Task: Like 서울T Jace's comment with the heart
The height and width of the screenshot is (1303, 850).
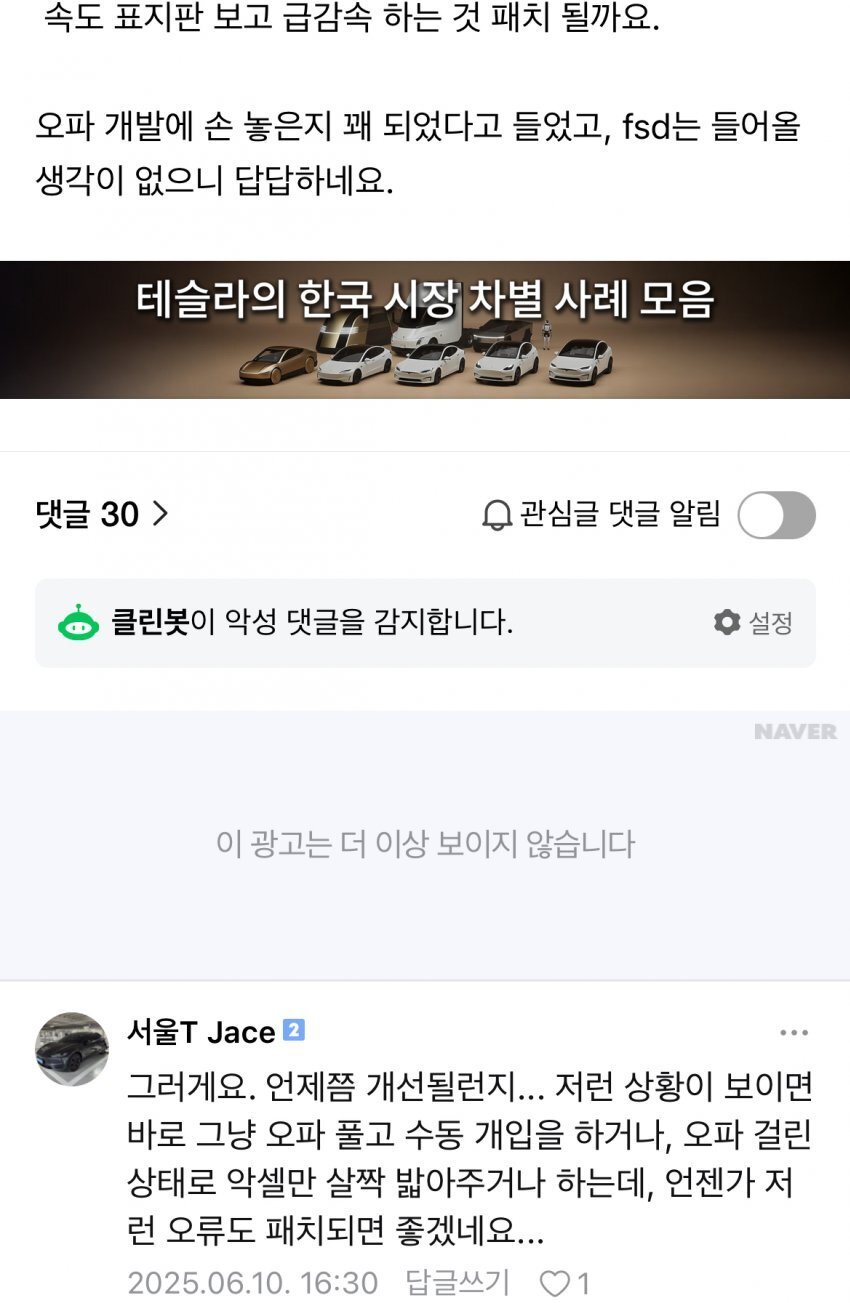Action: pos(555,1283)
